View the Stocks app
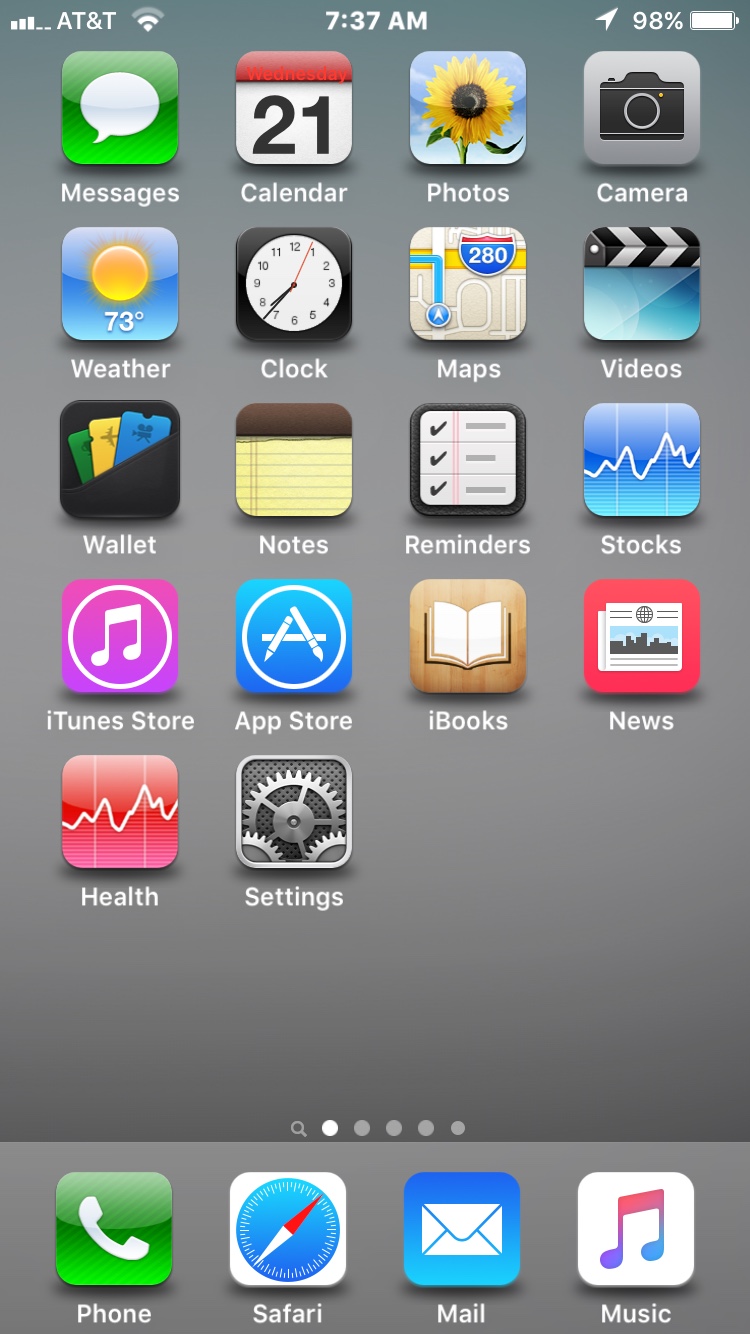750x1334 pixels. [642, 460]
